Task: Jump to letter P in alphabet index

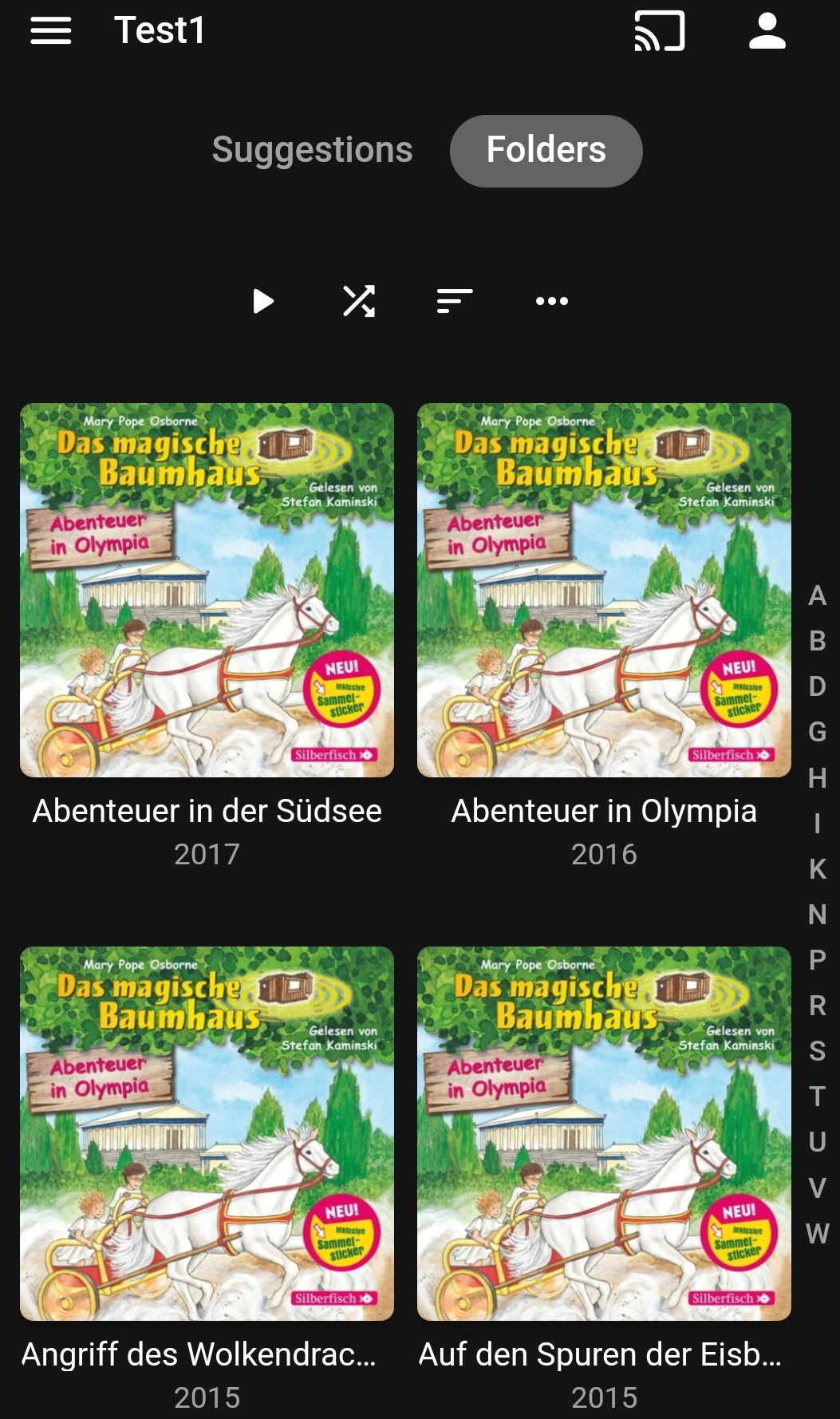Action: point(817,960)
